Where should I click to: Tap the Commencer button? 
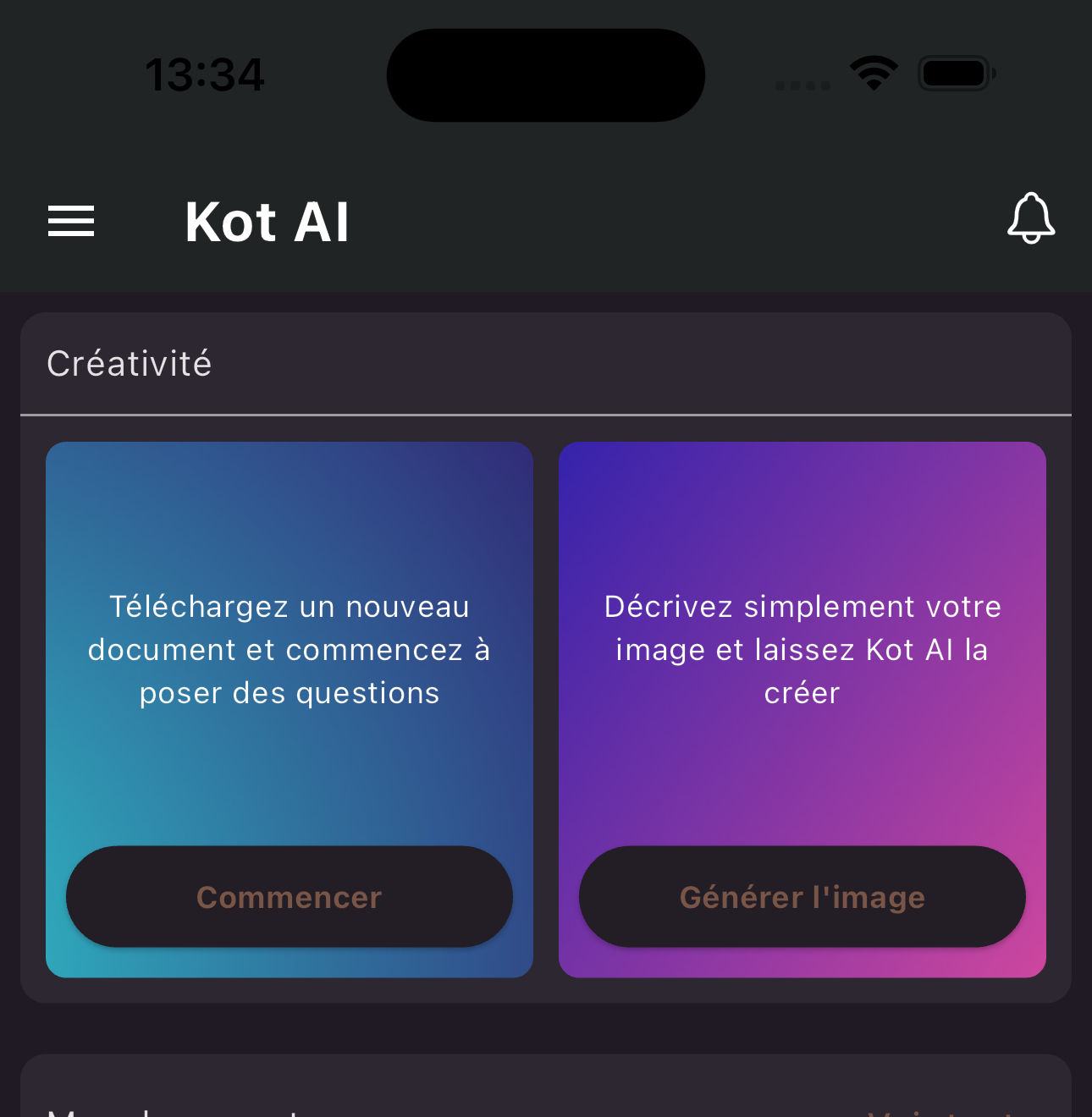(x=290, y=897)
